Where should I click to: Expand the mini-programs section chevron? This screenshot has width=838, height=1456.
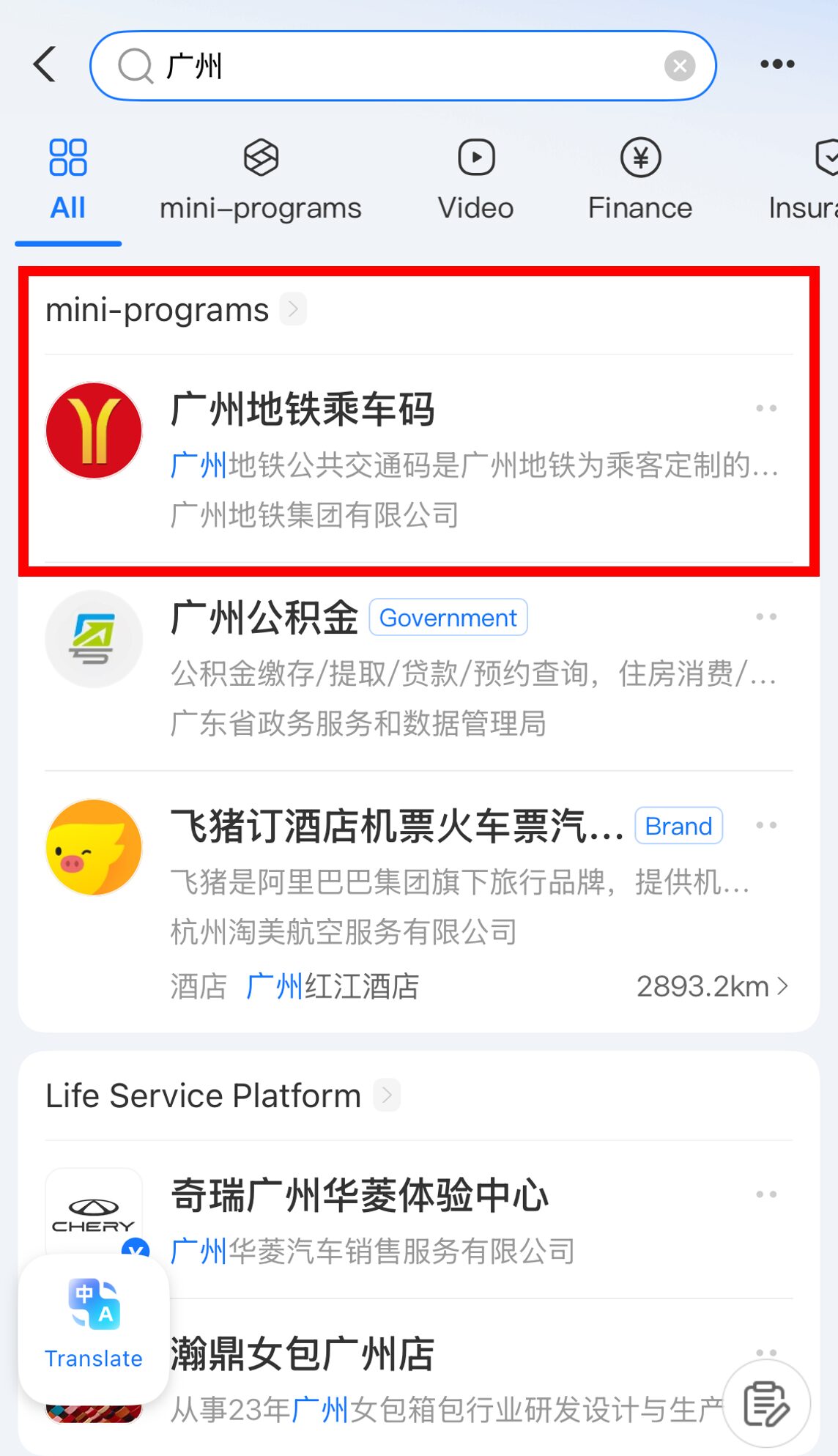click(x=293, y=309)
